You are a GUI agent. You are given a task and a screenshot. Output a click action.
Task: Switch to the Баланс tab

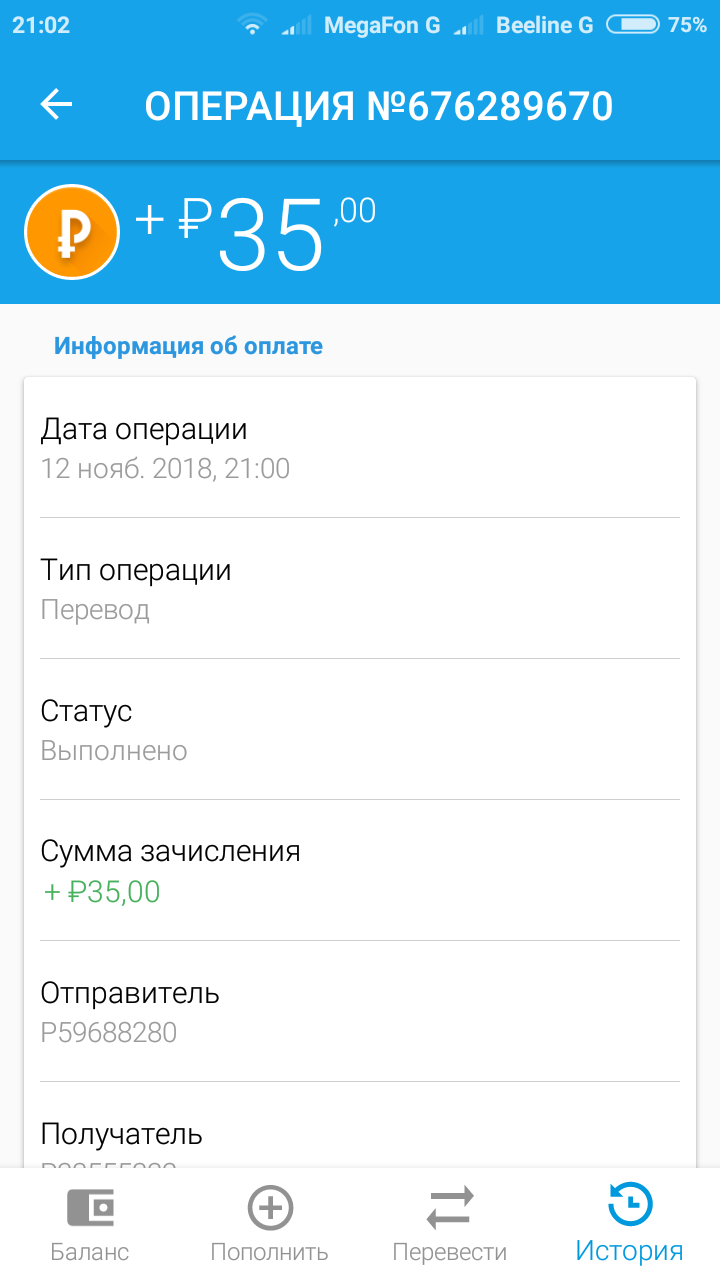pyautogui.click(x=90, y=1224)
